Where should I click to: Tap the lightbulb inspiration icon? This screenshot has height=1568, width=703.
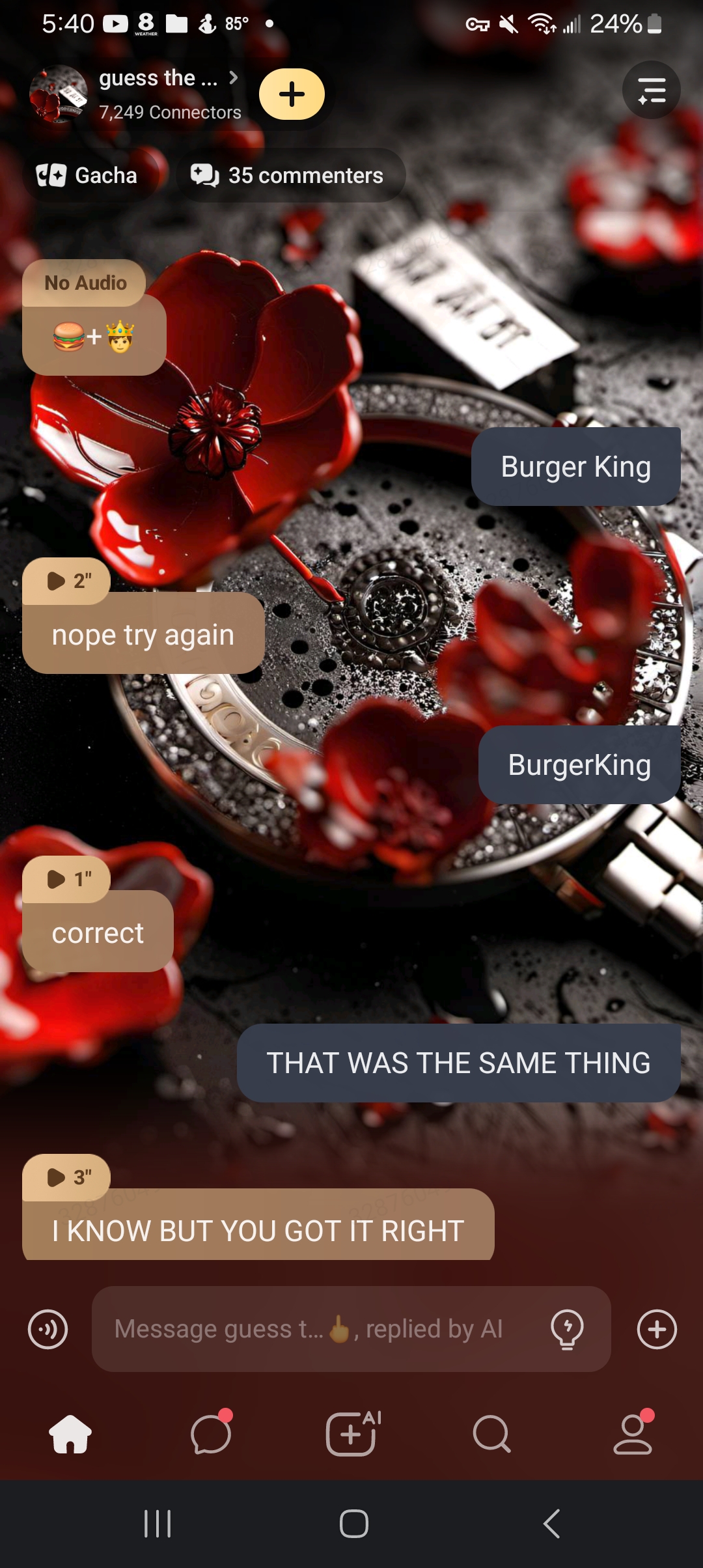567,1329
